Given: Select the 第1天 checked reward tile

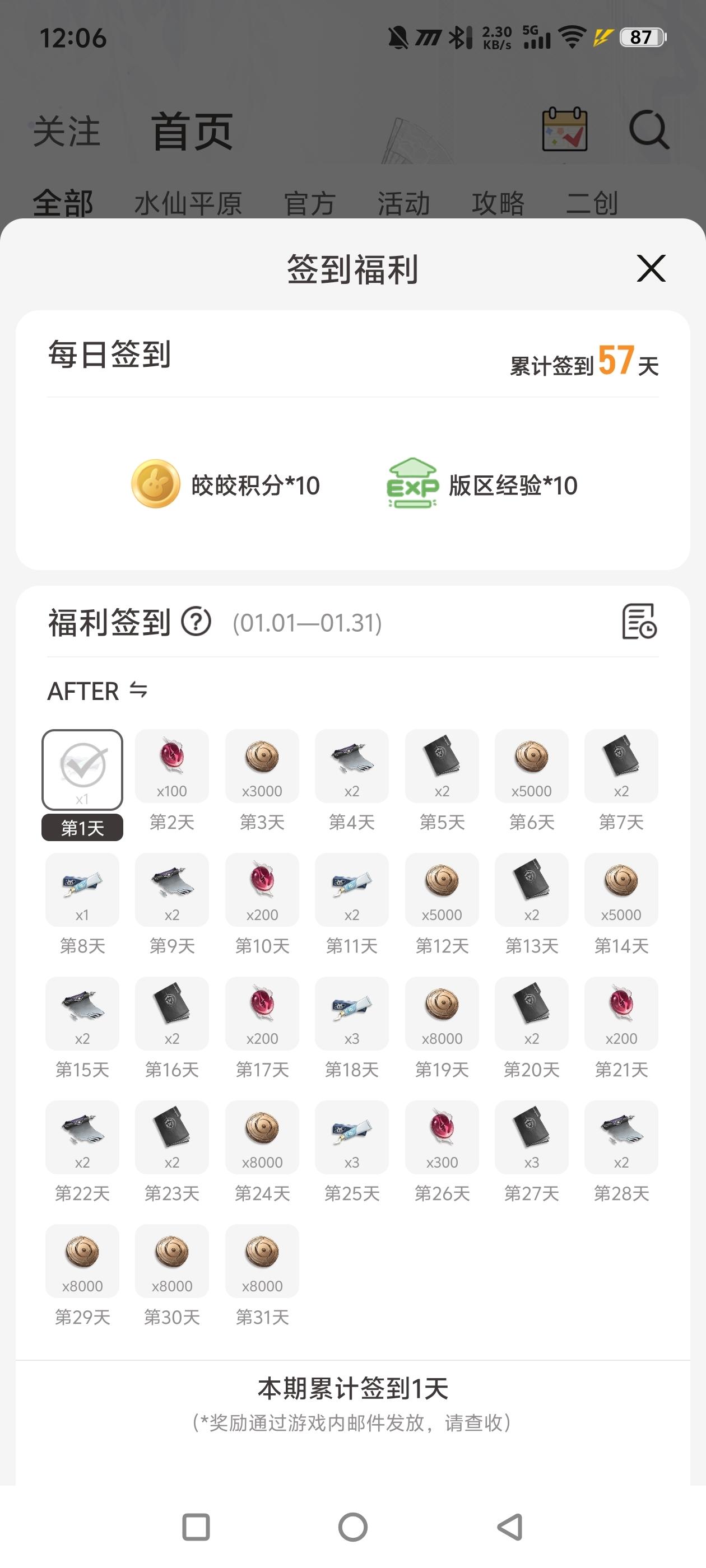Looking at the screenshot, I should tap(82, 770).
